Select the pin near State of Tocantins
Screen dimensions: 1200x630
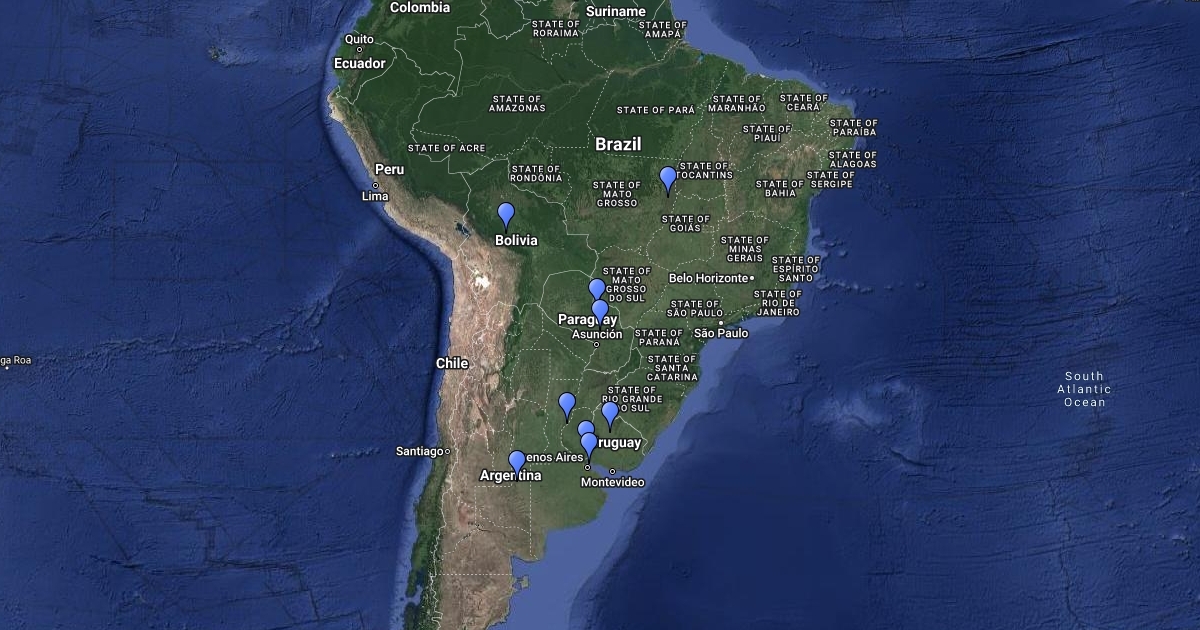point(668,178)
